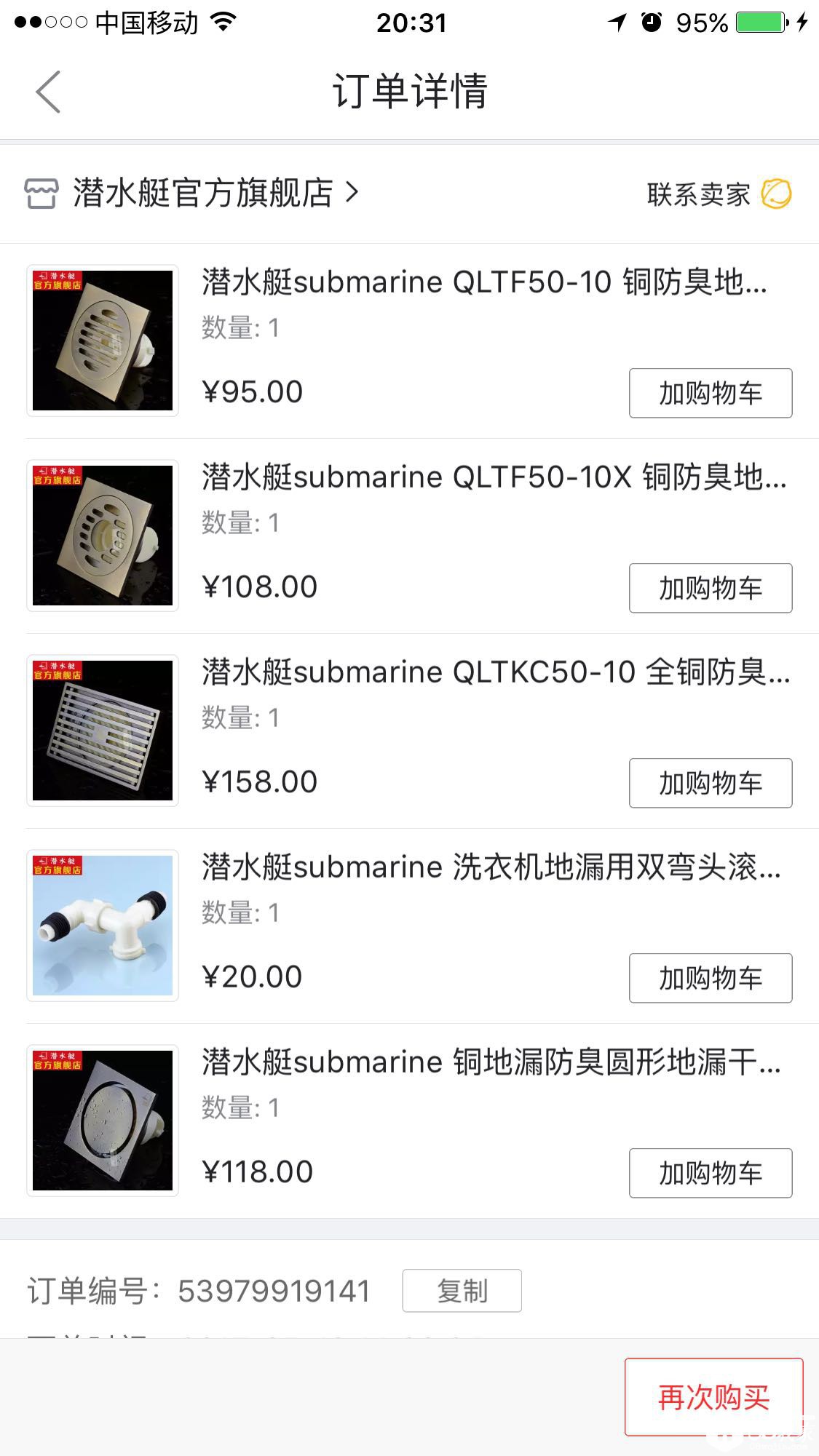
Task: Add the ¥108.00 QLTF50-10X drain to cart
Action: tap(710, 588)
